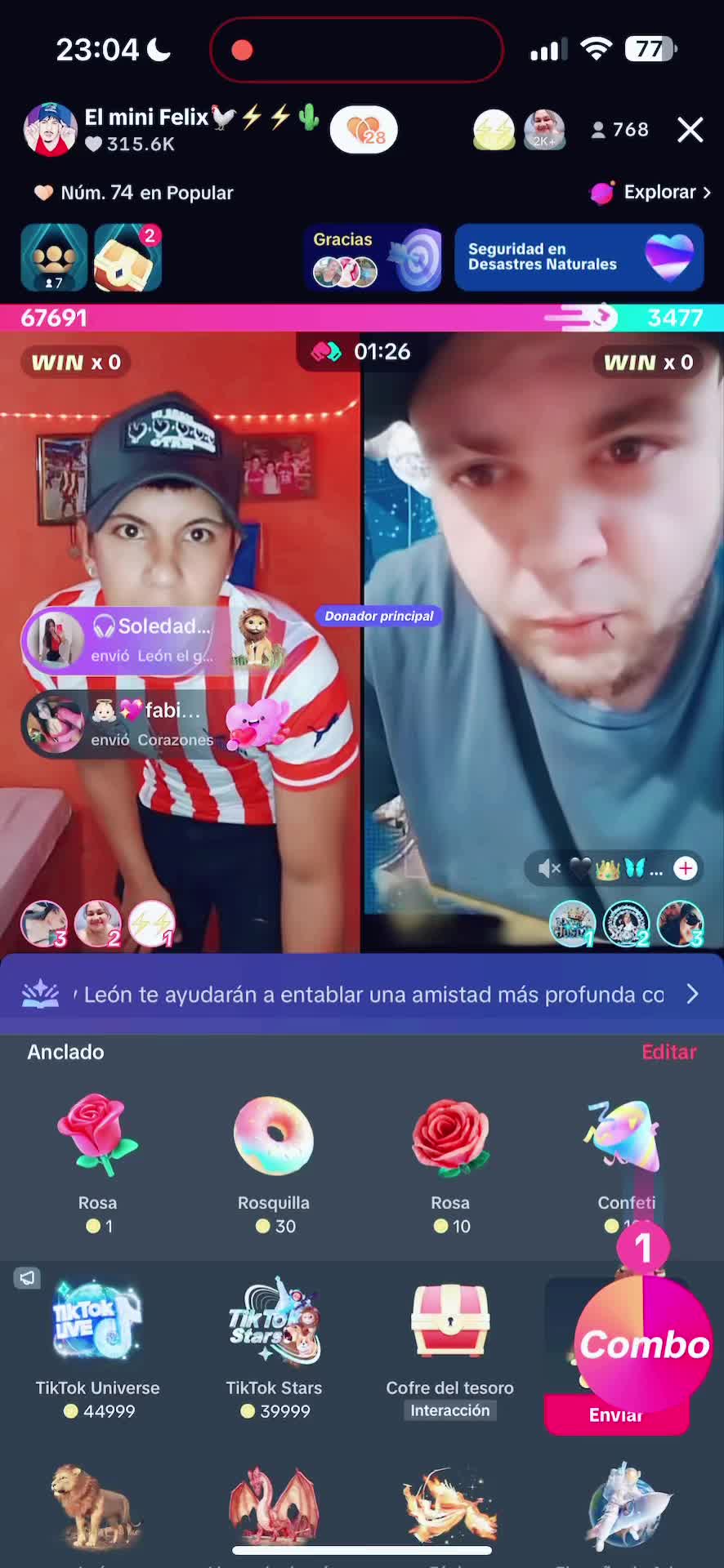Viewport: 724px width, 1568px height.
Task: Close the live stream
Action: (690, 130)
